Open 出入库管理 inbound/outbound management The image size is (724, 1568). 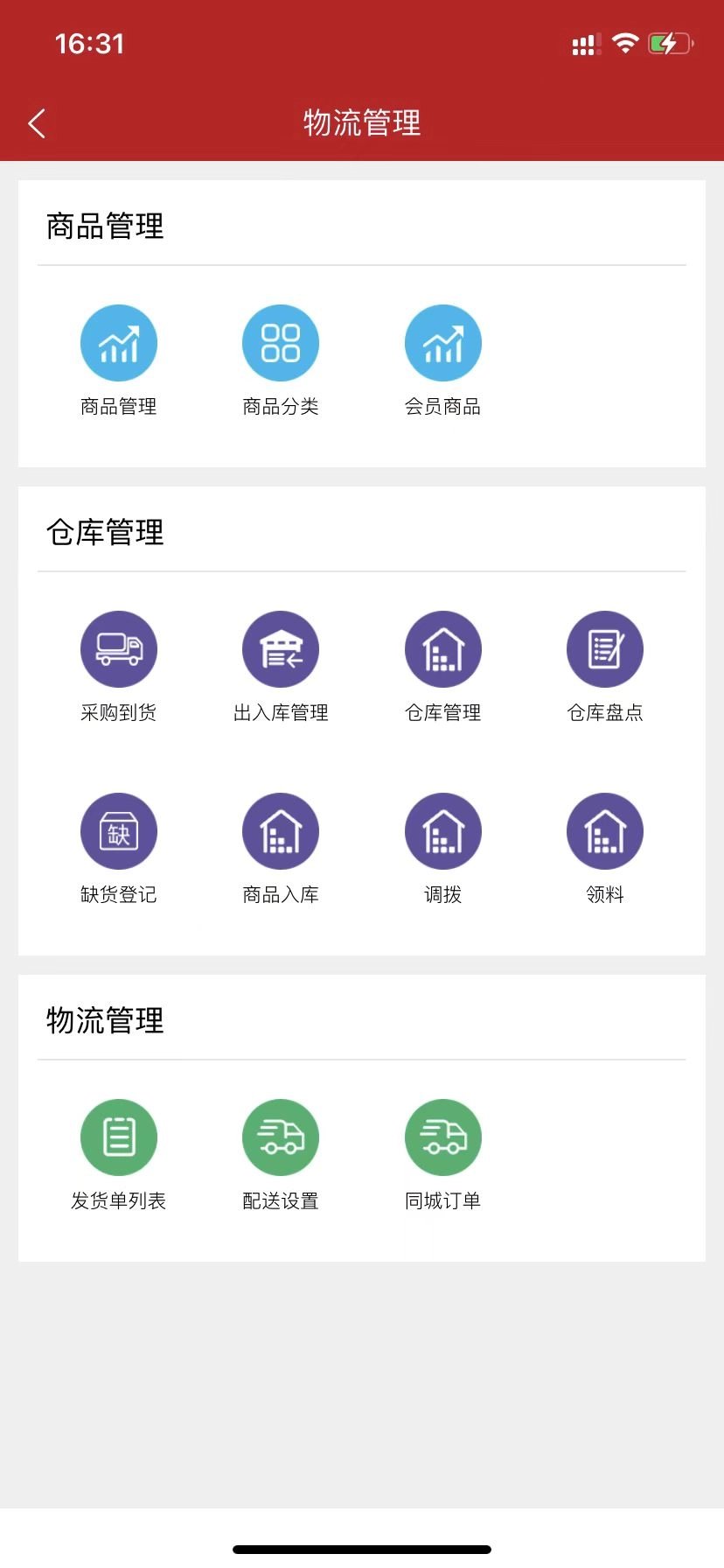tap(281, 648)
